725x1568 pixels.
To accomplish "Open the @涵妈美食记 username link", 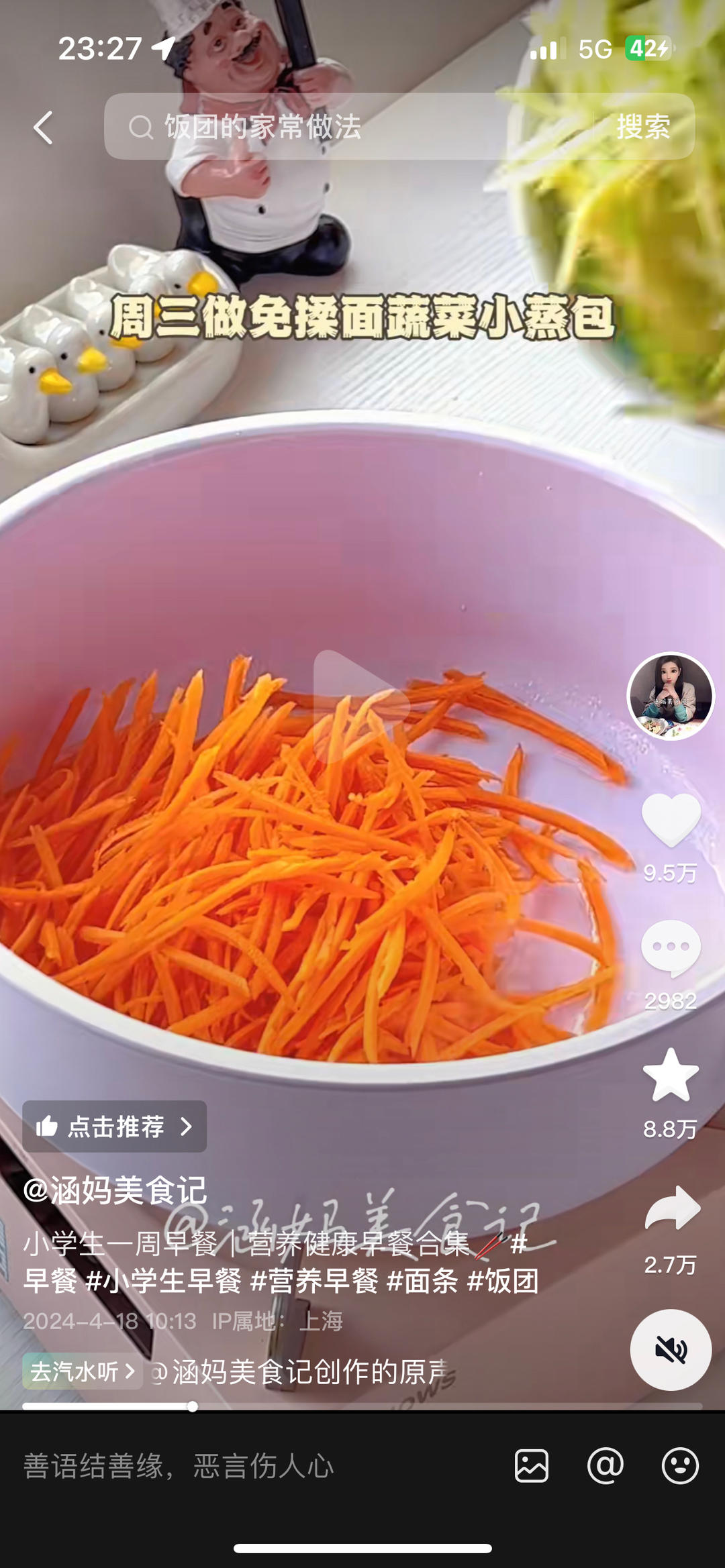I will tap(115, 1190).
